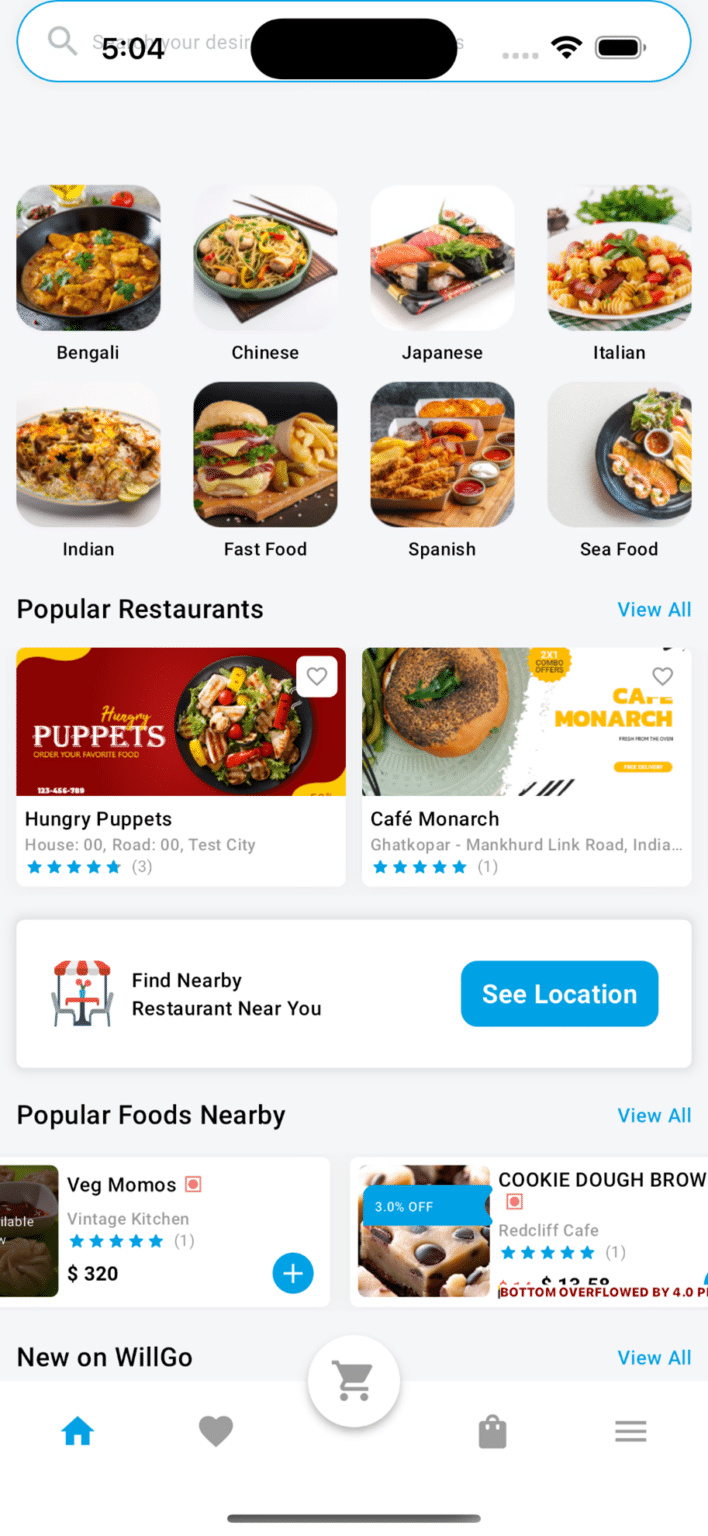Open the Spanish cuisine category
Image resolution: width=708 pixels, height=1536 pixels.
pos(442,455)
